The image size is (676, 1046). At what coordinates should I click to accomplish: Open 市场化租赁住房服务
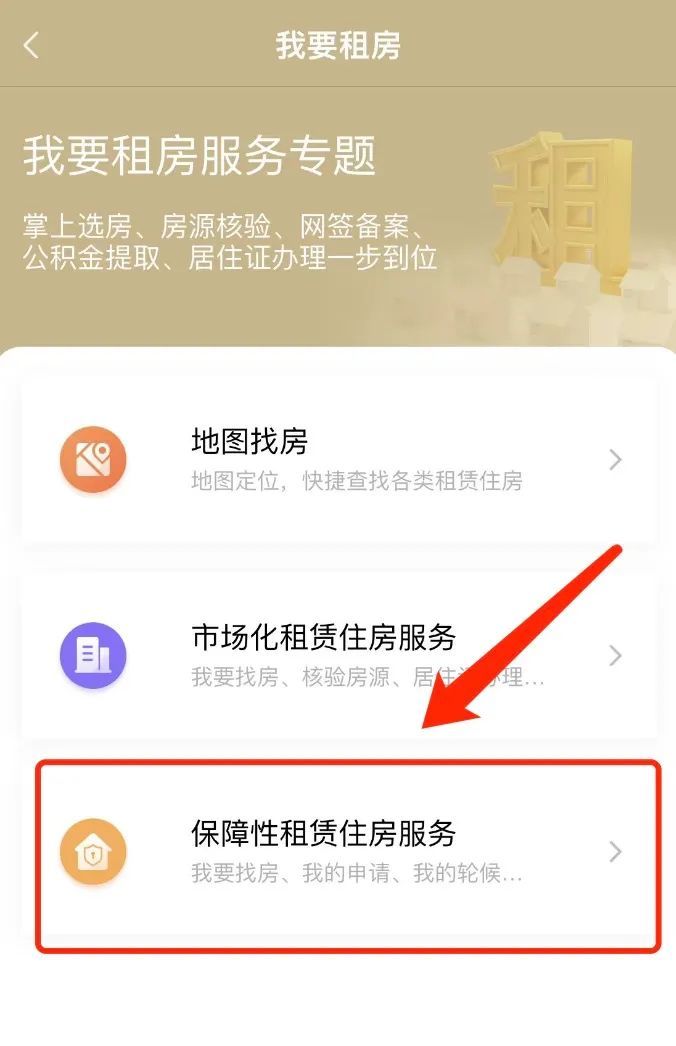tap(338, 655)
